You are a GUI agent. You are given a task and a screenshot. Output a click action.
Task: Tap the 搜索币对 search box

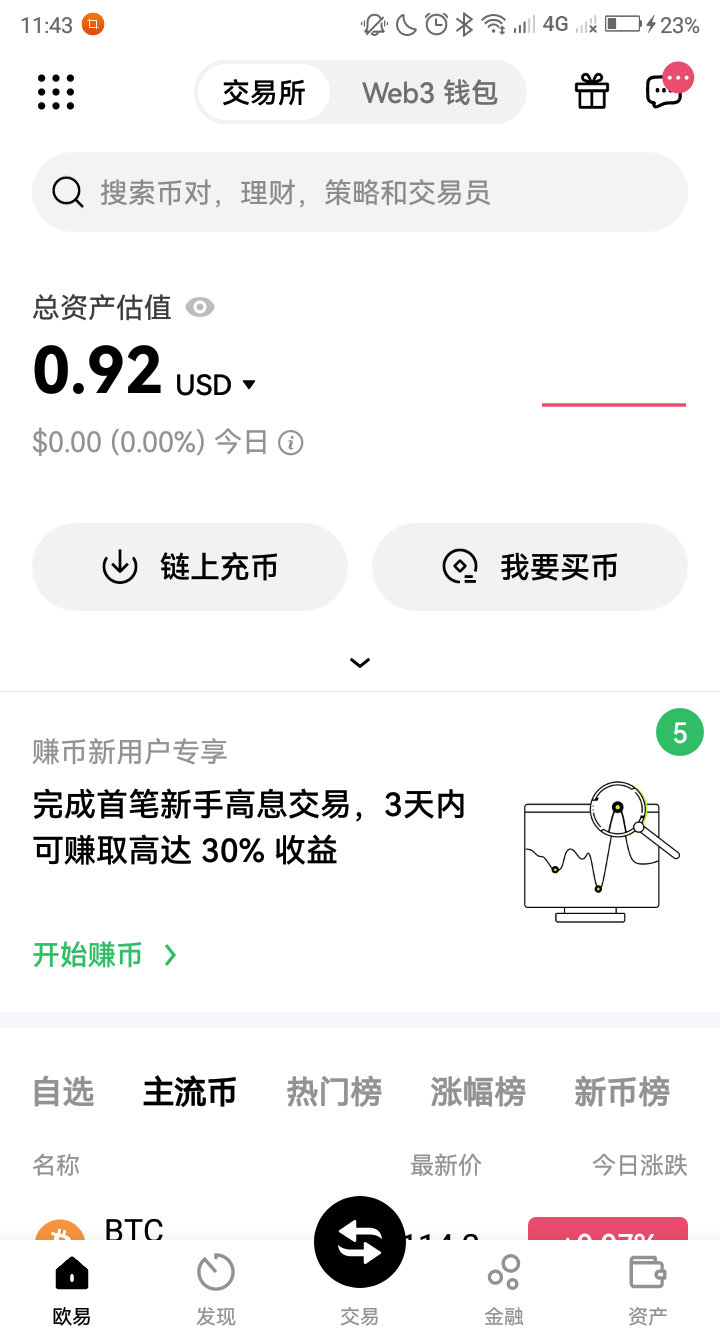(x=360, y=192)
